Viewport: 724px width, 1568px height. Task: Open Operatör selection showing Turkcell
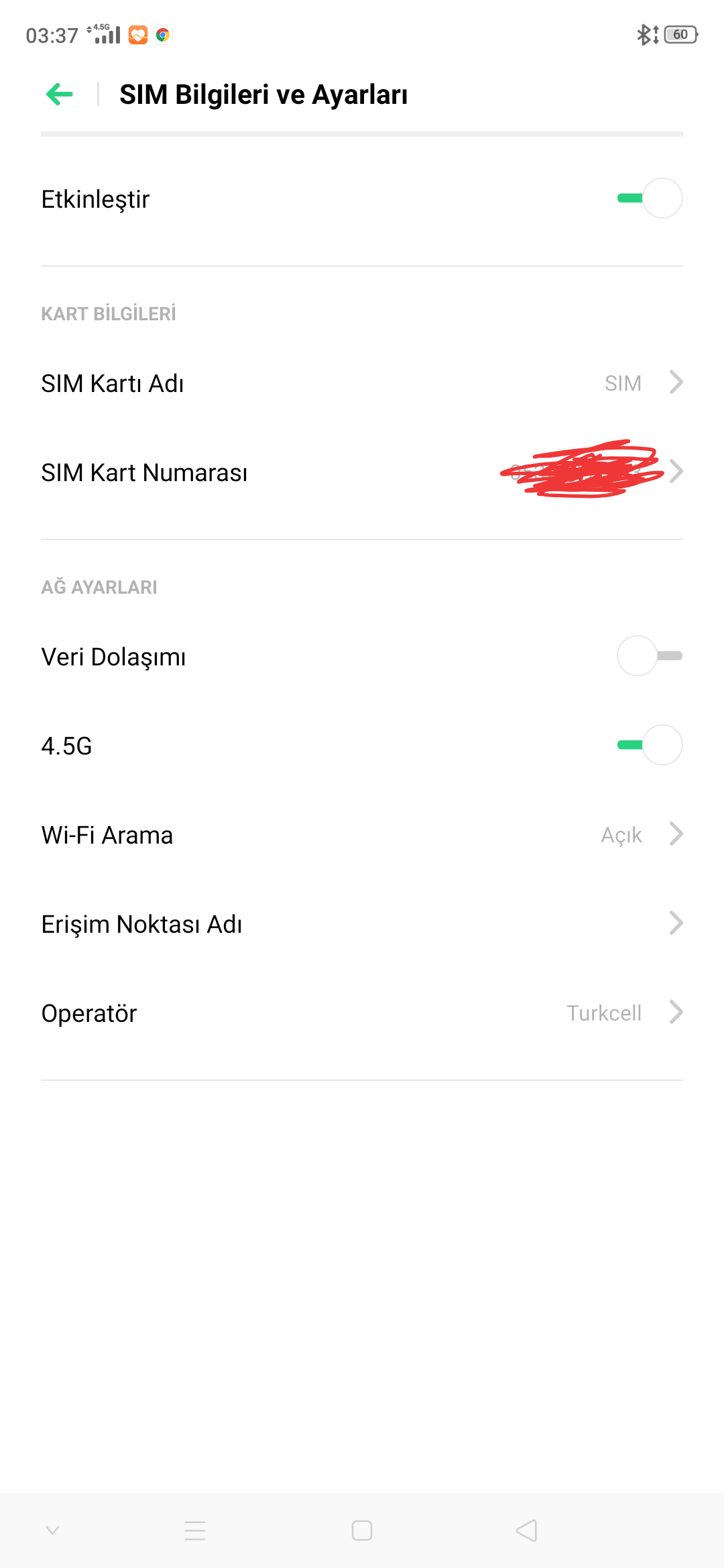tap(362, 1013)
